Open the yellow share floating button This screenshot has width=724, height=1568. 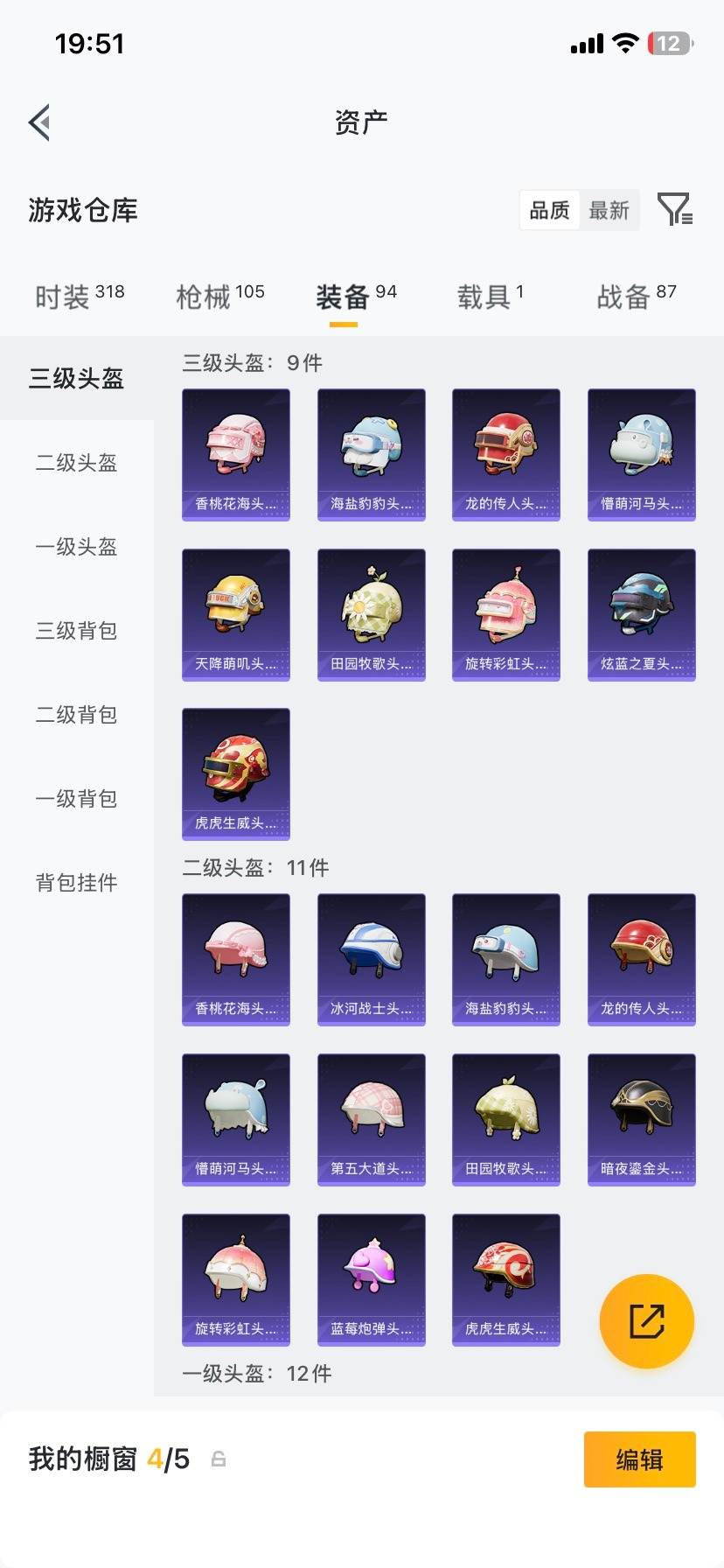[646, 1321]
